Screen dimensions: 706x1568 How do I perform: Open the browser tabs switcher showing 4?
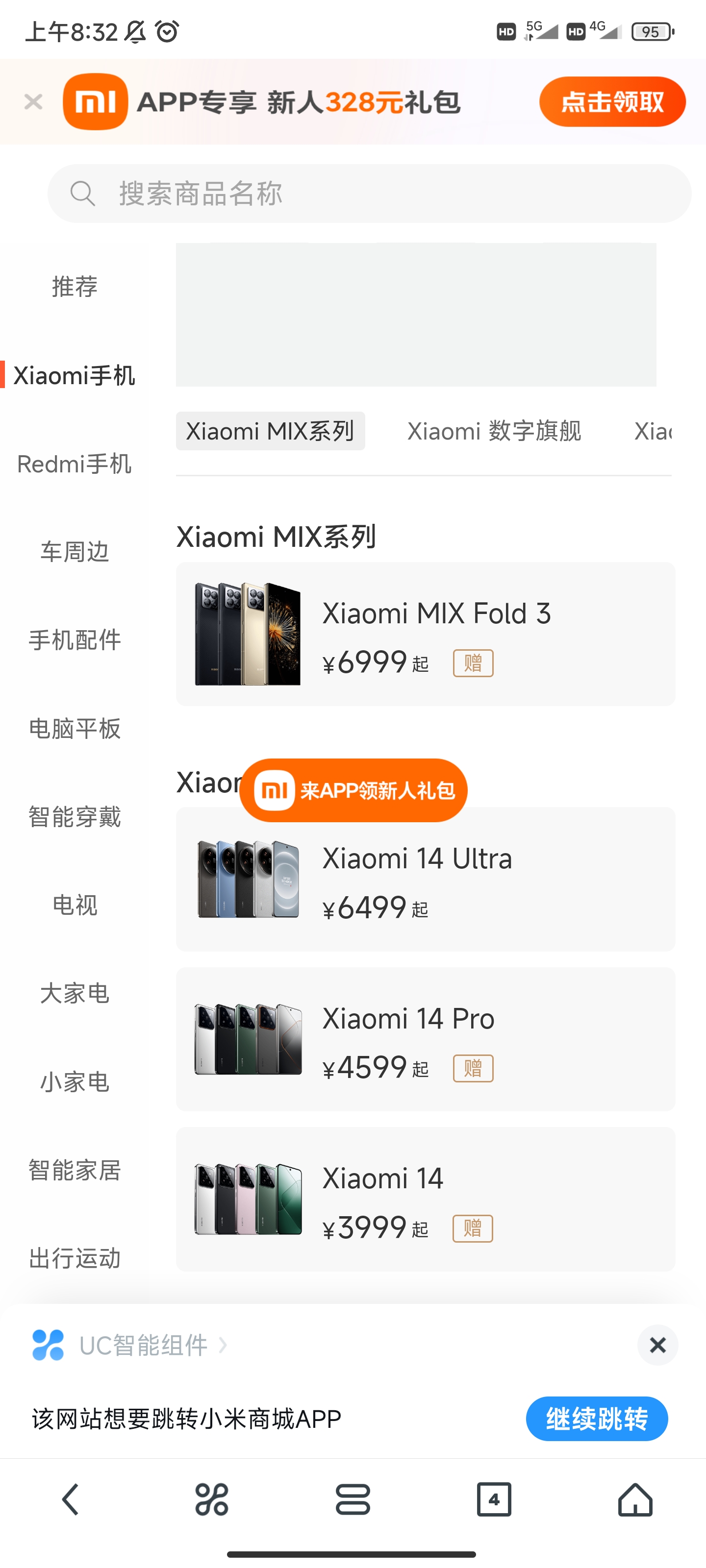494,1499
